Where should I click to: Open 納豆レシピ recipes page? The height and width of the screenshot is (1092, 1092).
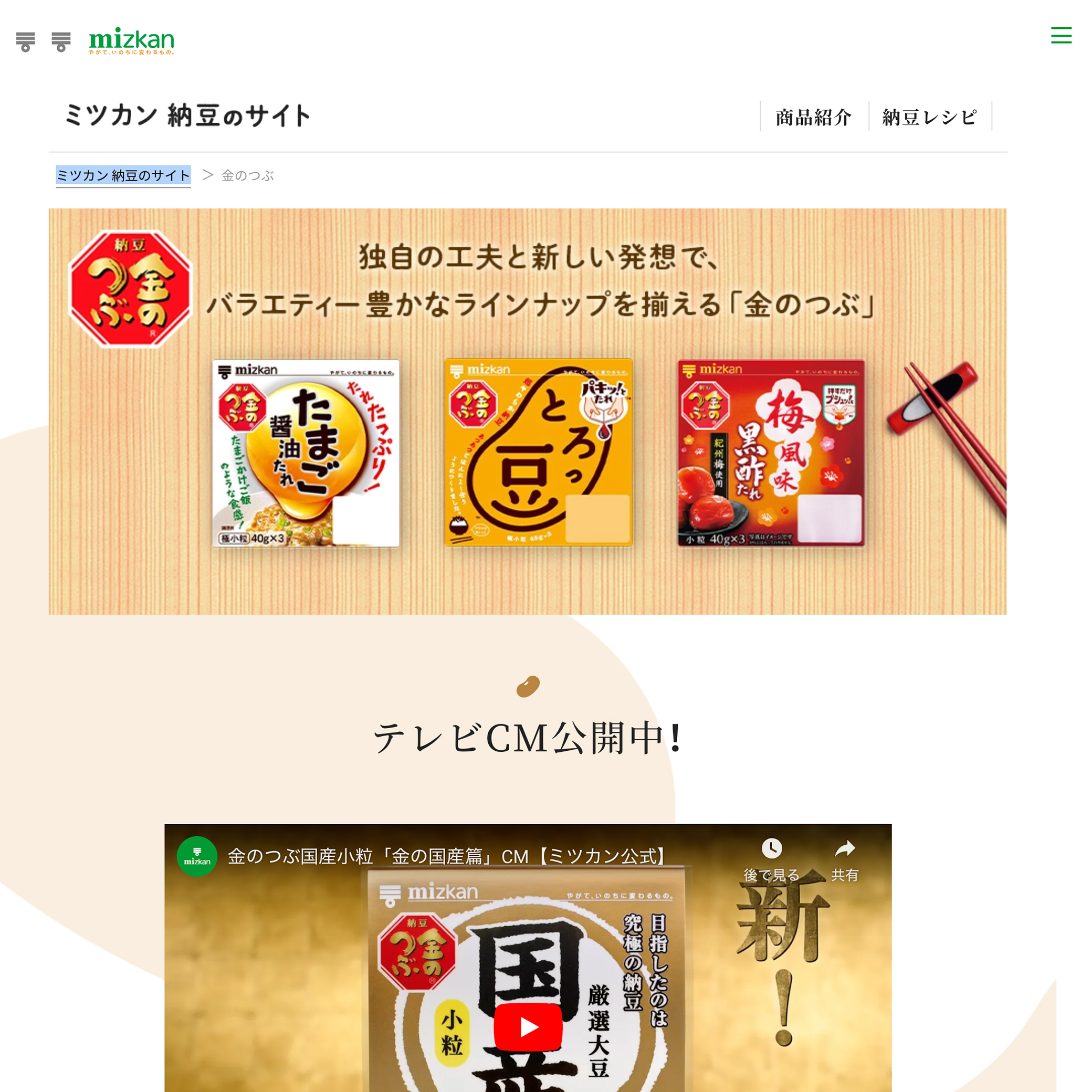pyautogui.click(x=929, y=117)
